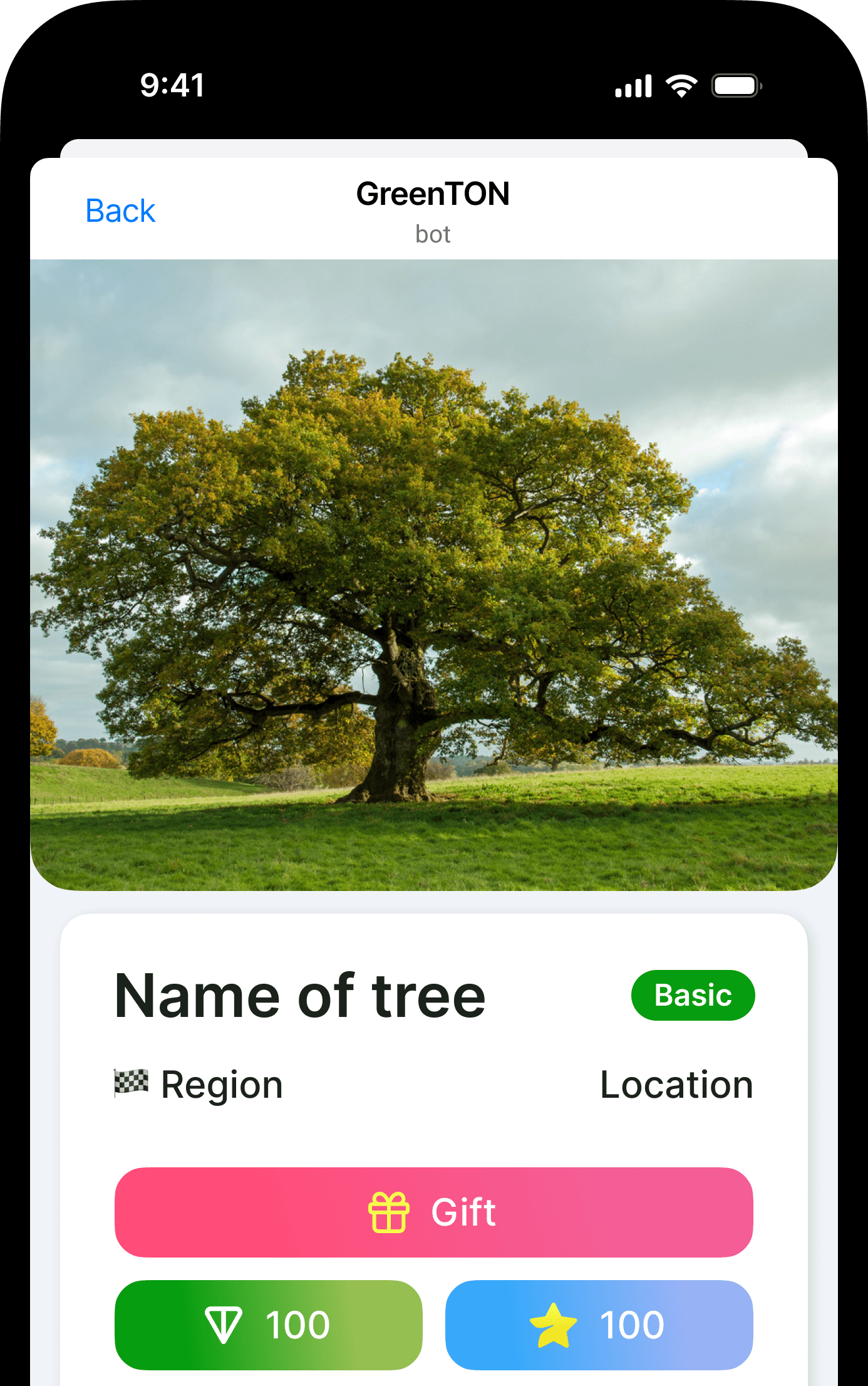
Task: Tap the Gift button
Action: [x=433, y=1212]
